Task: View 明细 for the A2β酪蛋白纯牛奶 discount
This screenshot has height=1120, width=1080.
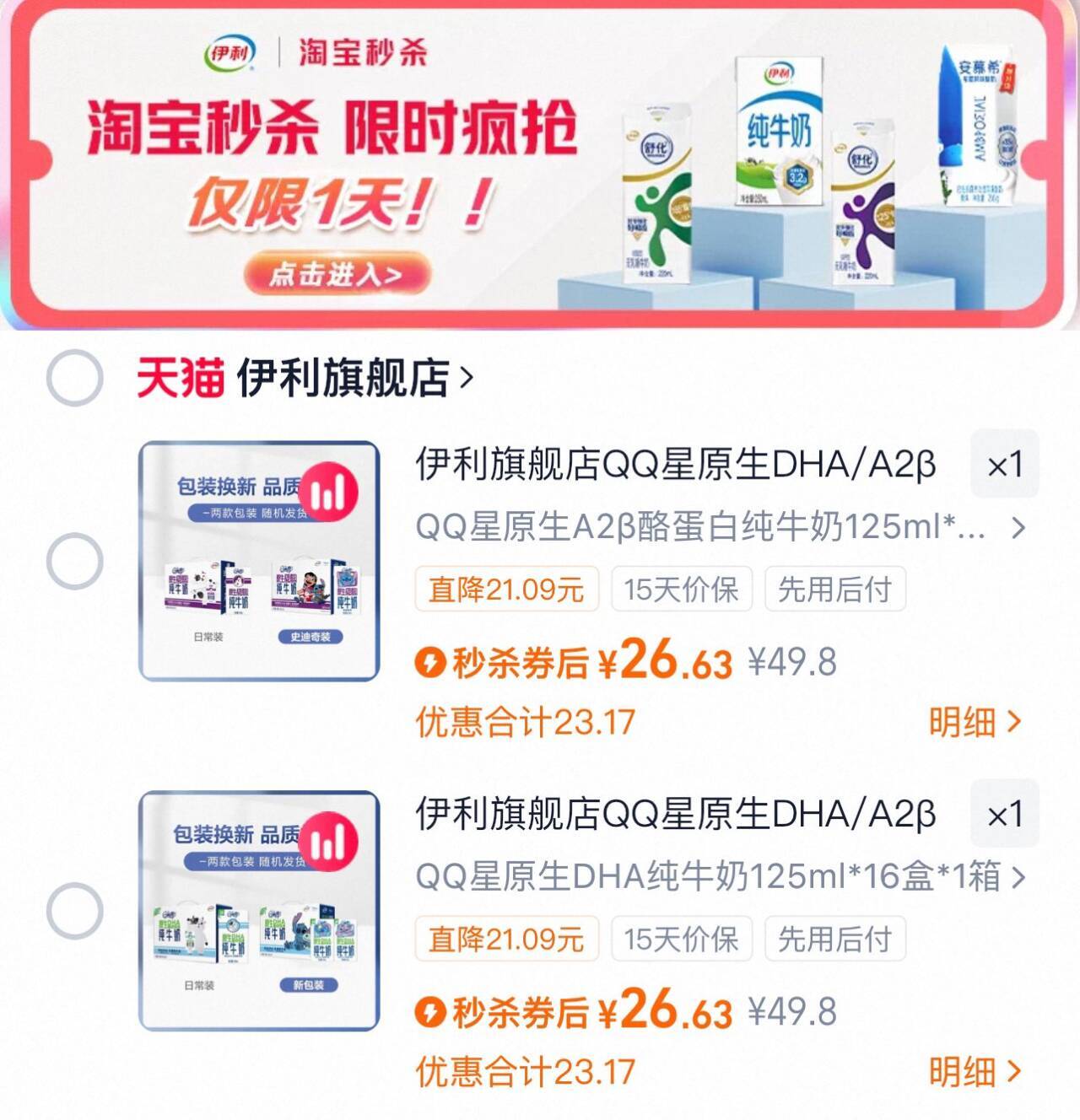Action: [975, 722]
